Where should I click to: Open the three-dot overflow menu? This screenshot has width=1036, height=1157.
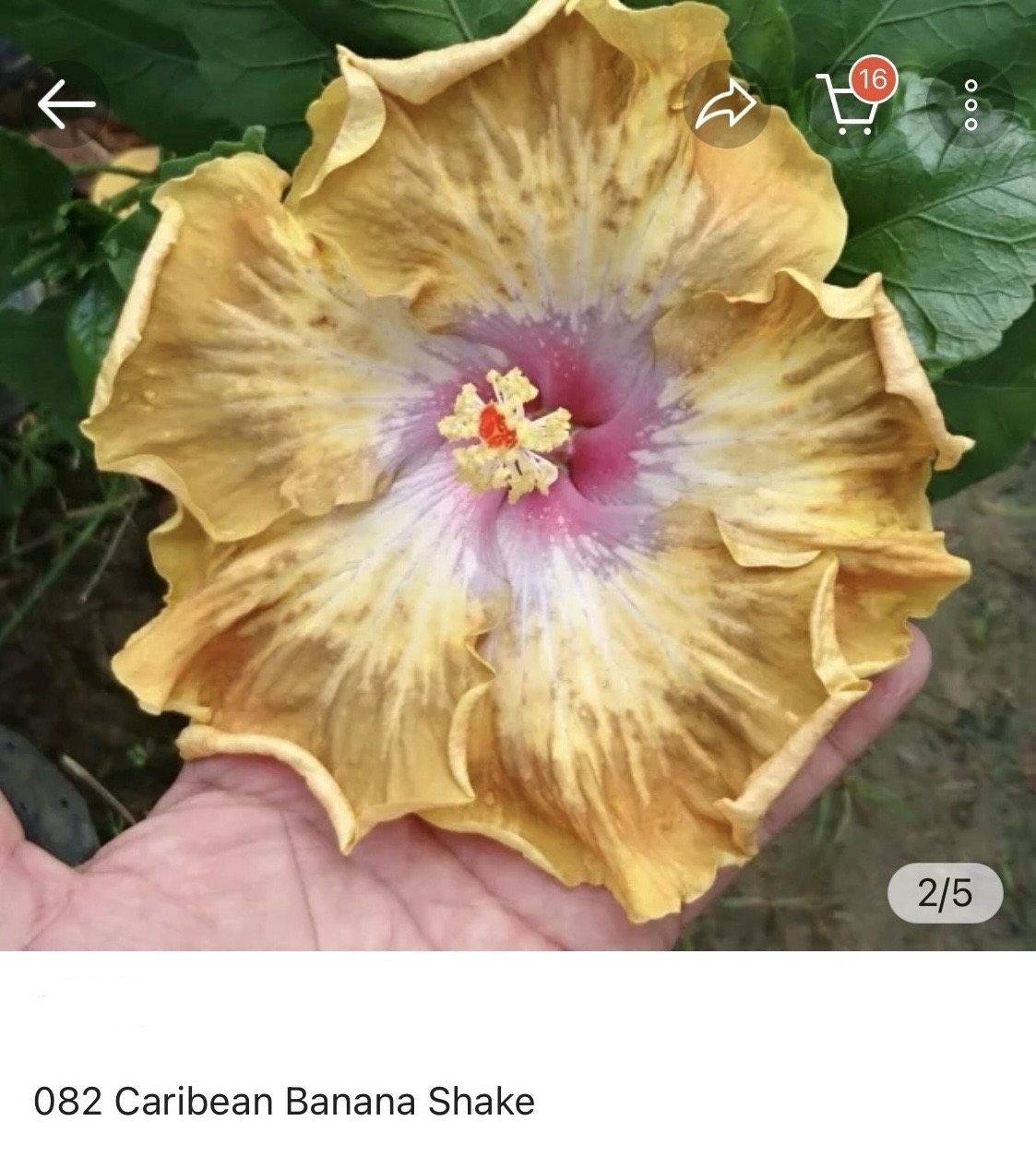(971, 104)
